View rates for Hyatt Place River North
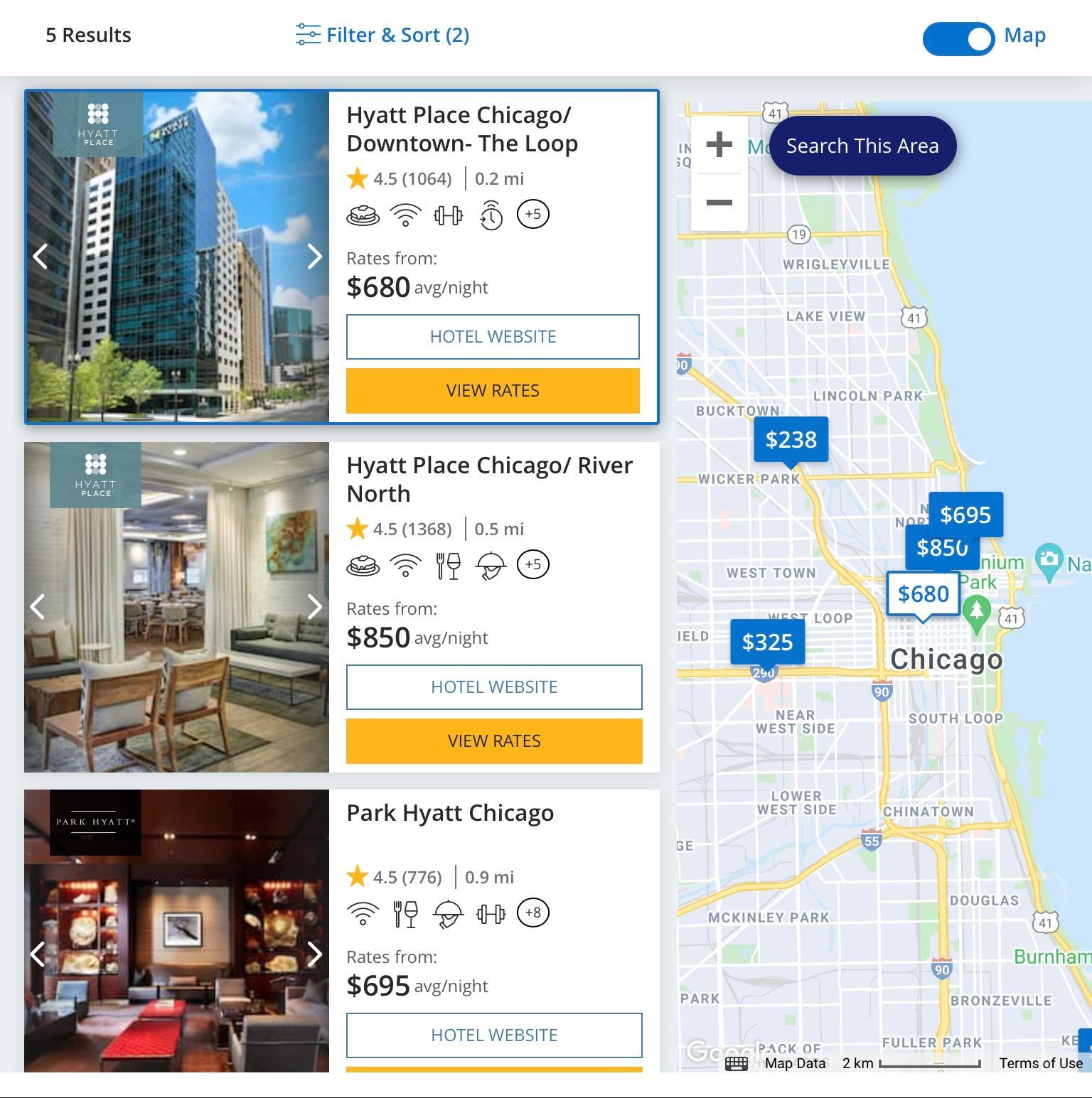This screenshot has width=1092, height=1098. [x=494, y=741]
